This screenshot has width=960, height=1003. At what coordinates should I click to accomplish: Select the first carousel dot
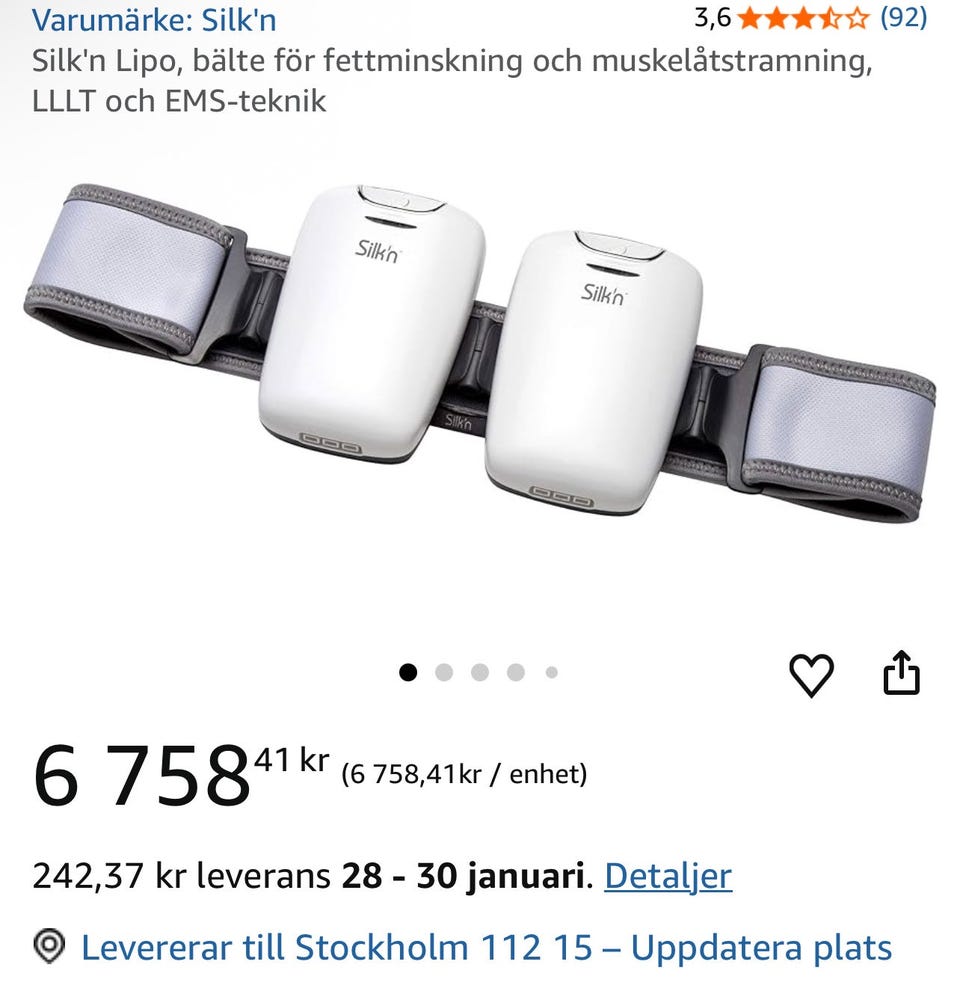tap(408, 672)
